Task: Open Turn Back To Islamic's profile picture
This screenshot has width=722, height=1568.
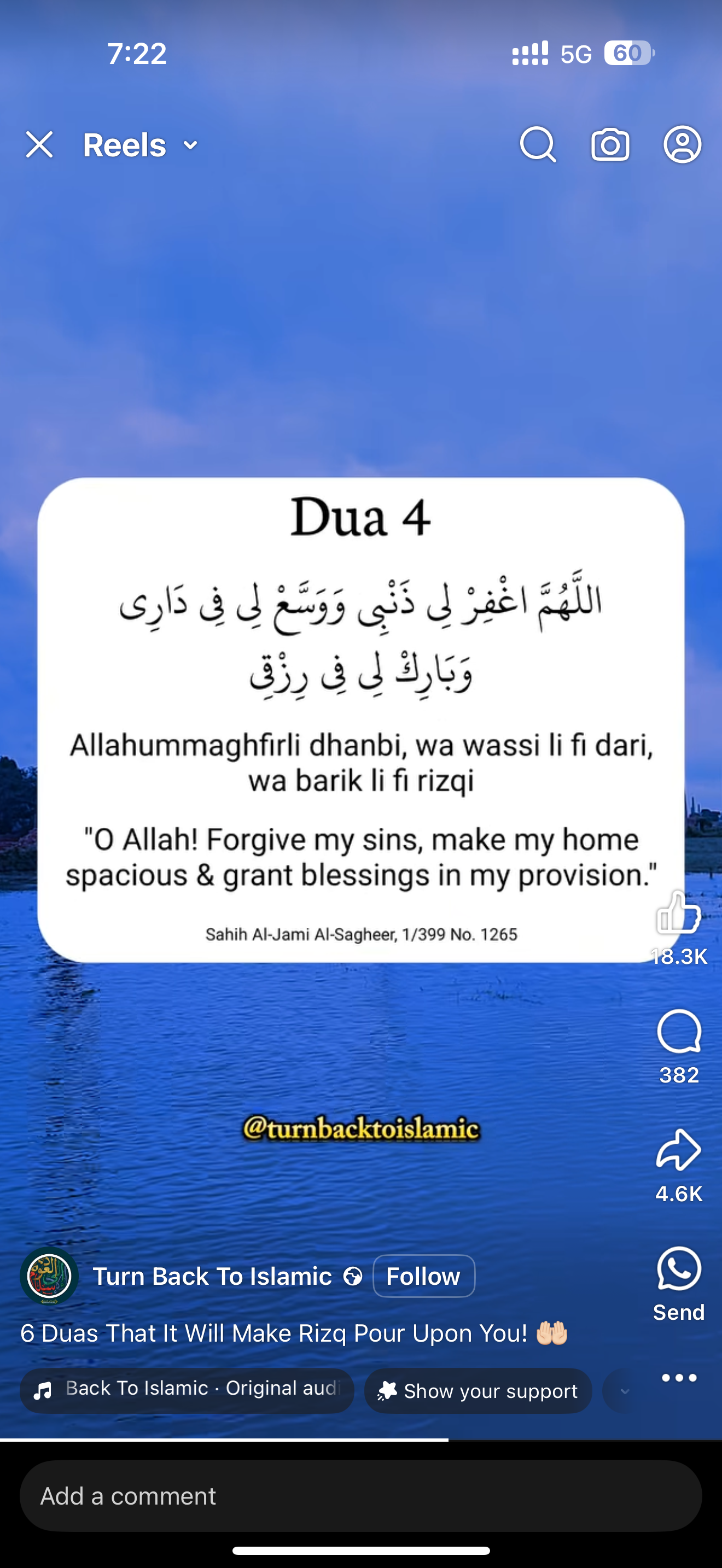Action: (x=49, y=1276)
